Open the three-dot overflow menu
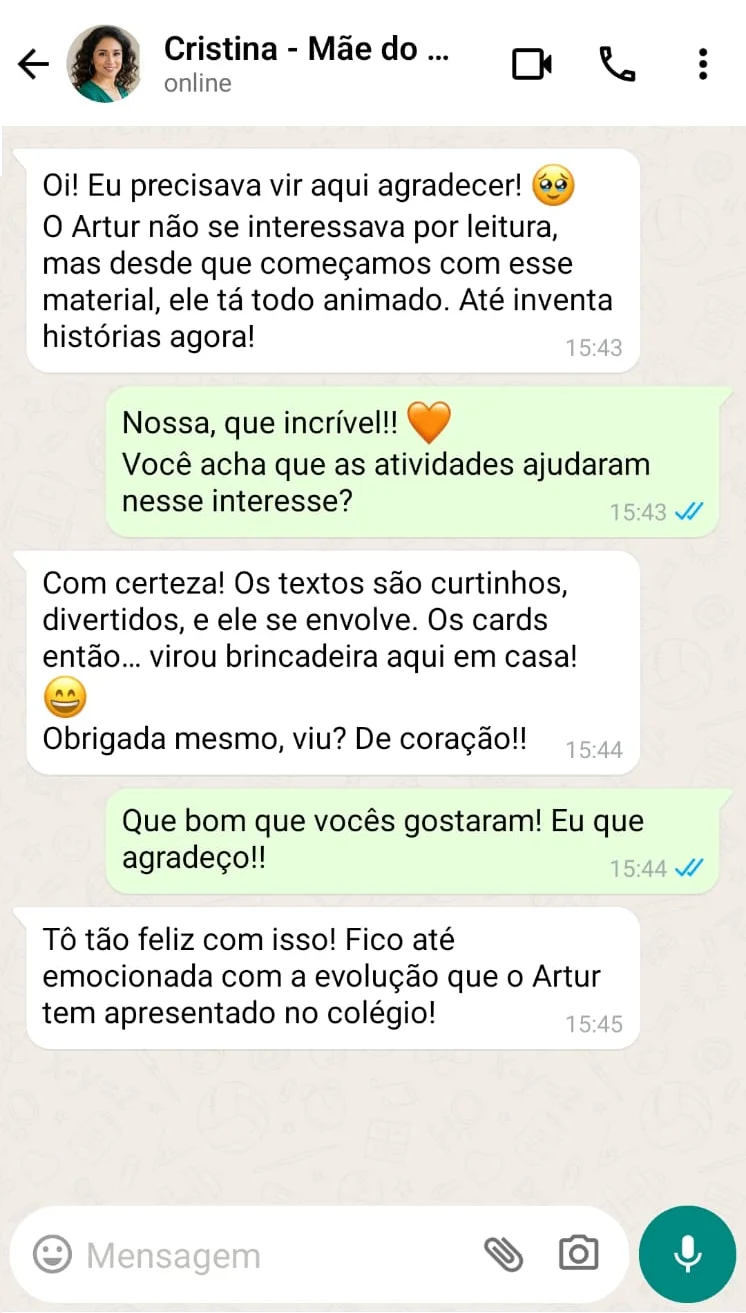The image size is (746, 1313). (x=703, y=63)
